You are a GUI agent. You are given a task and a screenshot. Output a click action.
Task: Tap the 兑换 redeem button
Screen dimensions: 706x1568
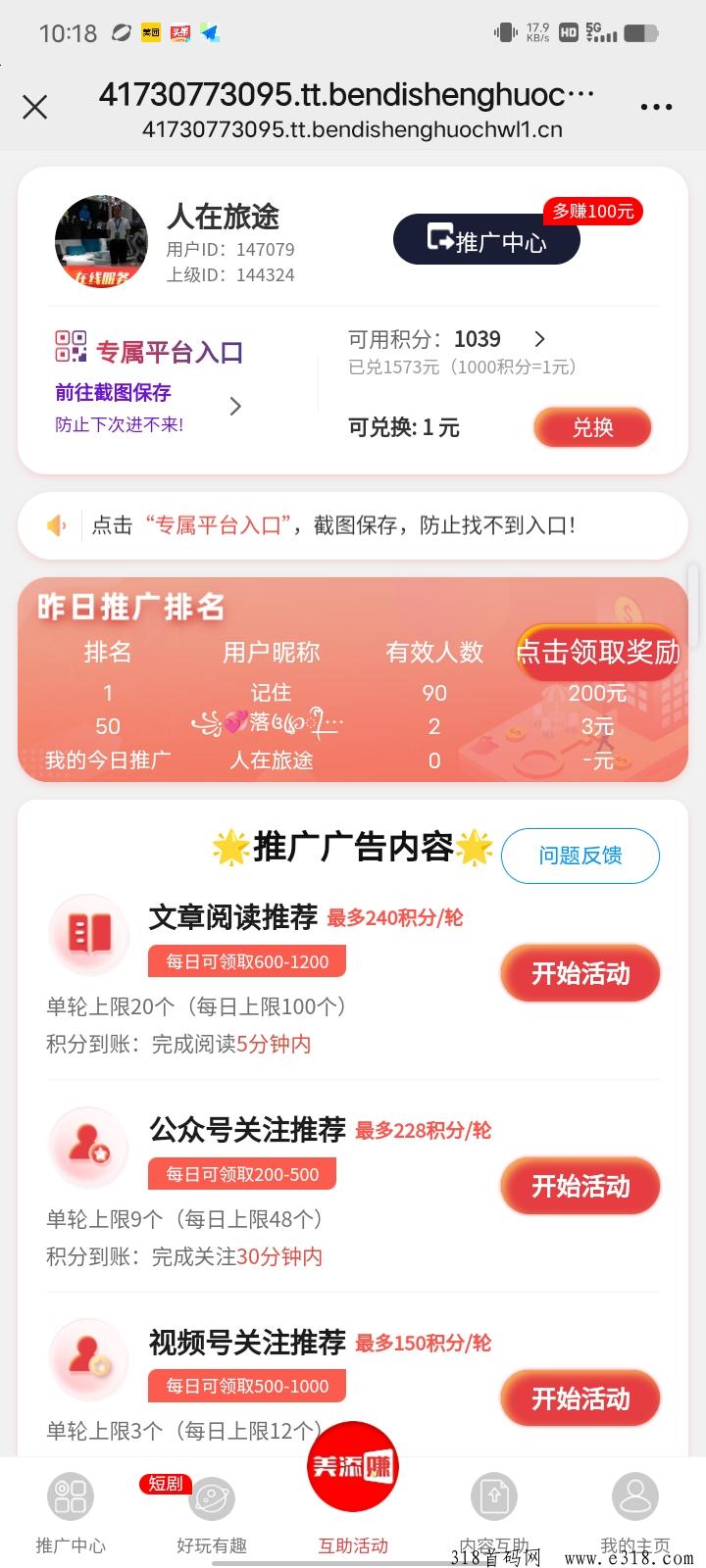click(592, 427)
